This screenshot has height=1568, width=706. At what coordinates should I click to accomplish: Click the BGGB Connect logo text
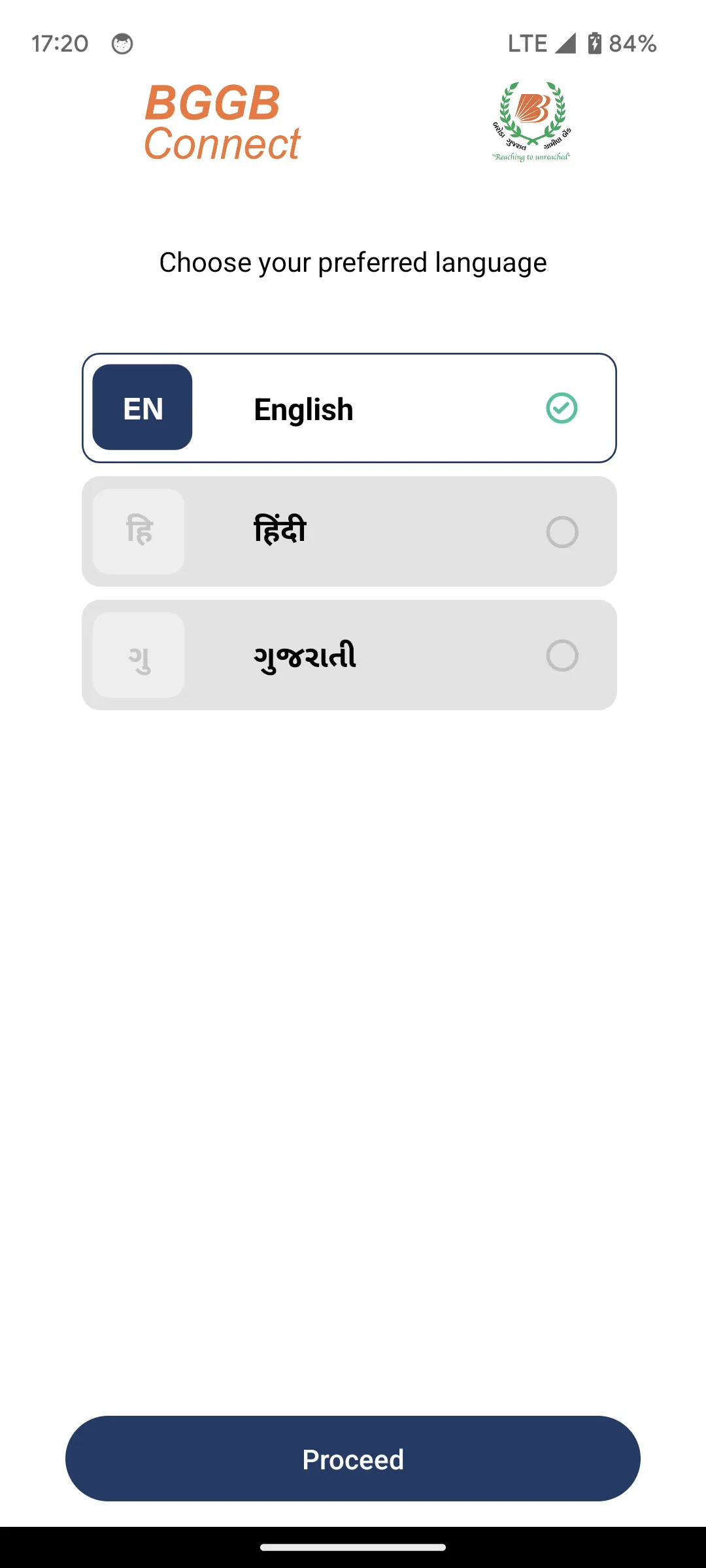tap(222, 124)
